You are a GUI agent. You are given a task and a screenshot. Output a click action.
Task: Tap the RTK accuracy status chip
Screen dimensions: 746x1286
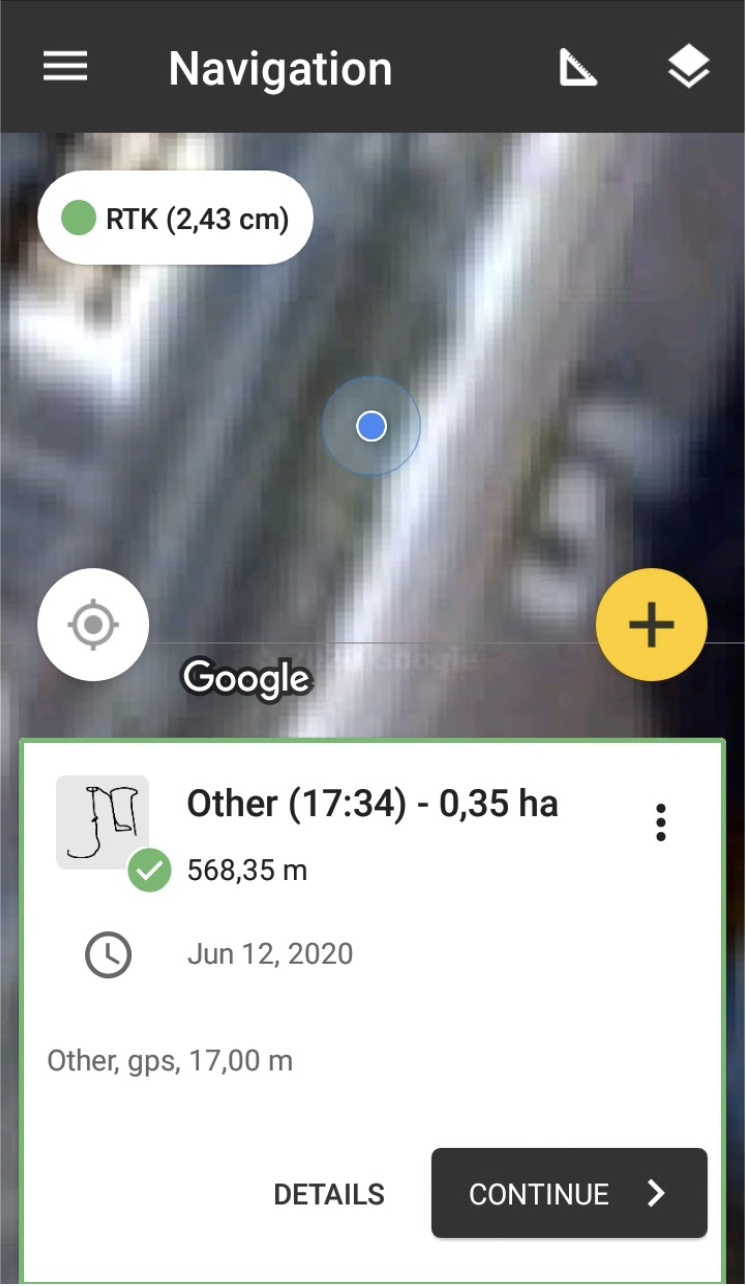click(176, 218)
